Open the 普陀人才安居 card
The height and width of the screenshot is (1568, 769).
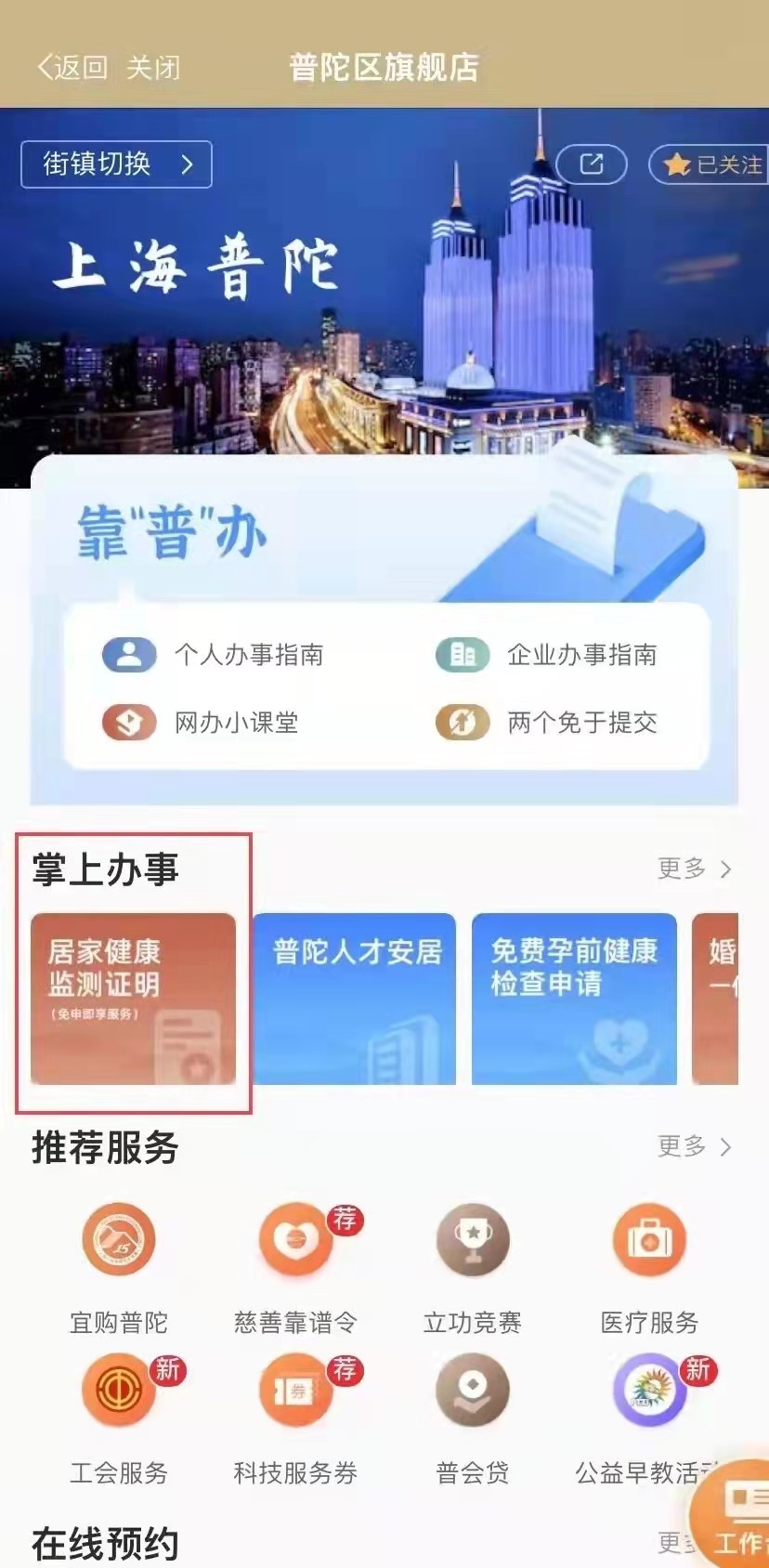(355, 998)
